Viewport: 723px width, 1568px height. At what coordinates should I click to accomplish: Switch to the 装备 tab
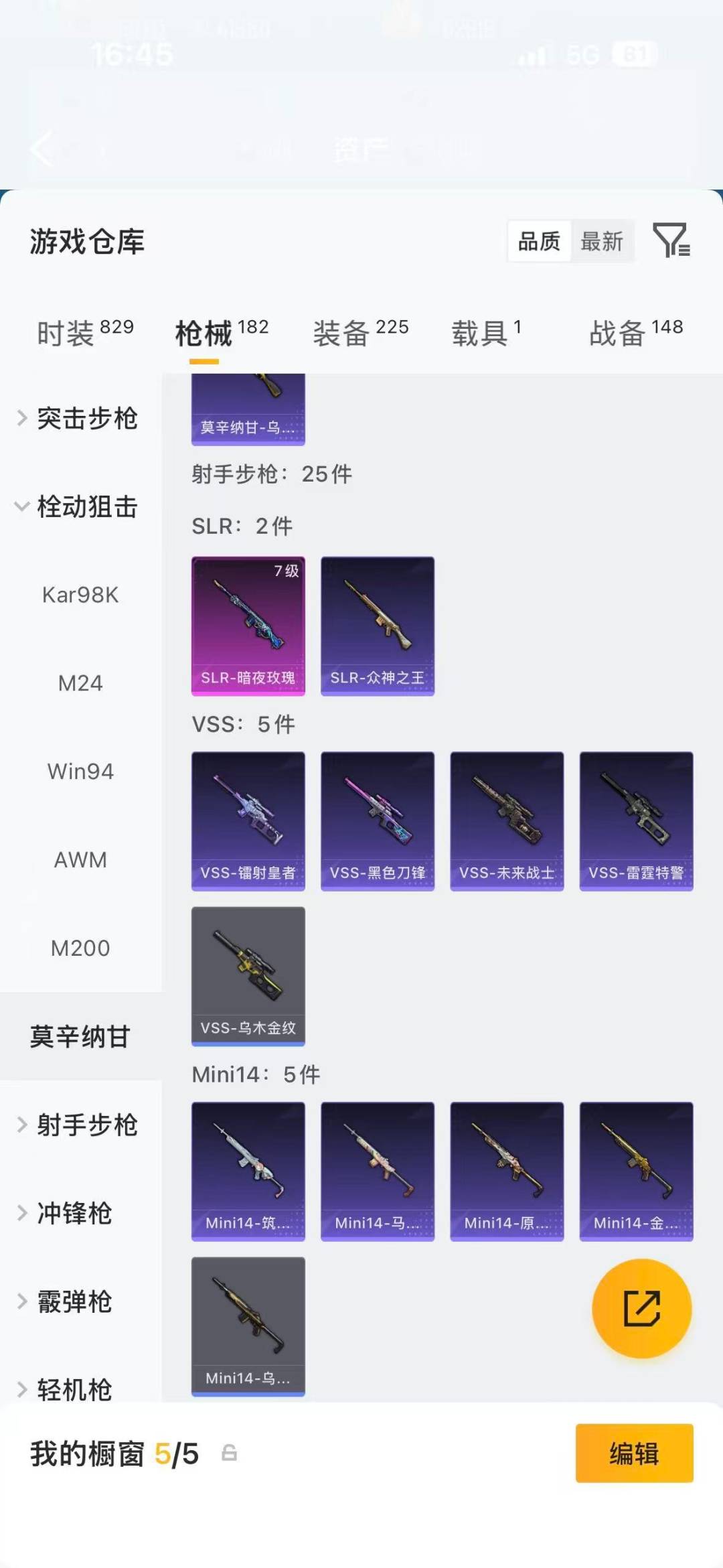pos(343,333)
